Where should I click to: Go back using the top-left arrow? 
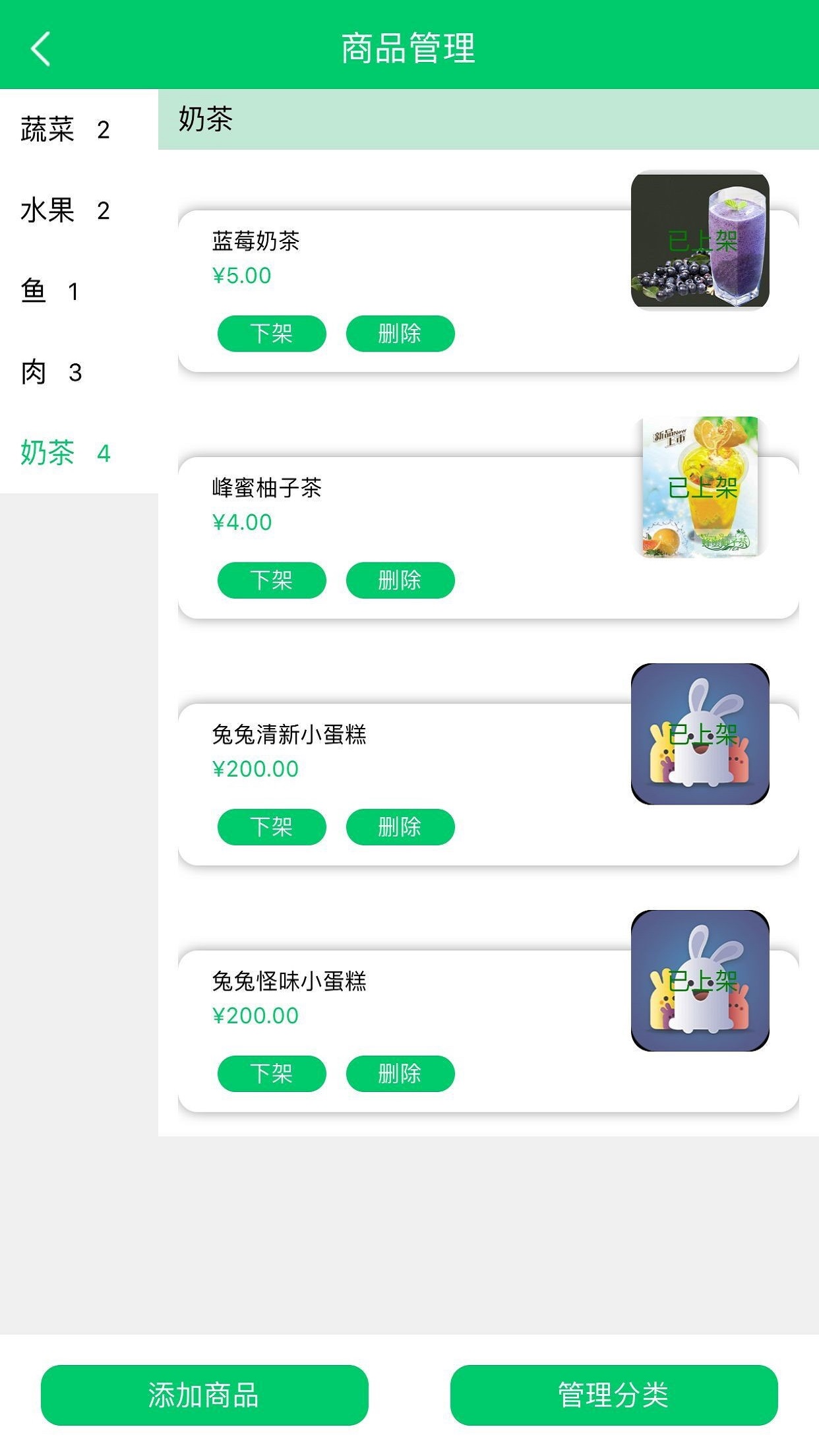pyautogui.click(x=41, y=49)
